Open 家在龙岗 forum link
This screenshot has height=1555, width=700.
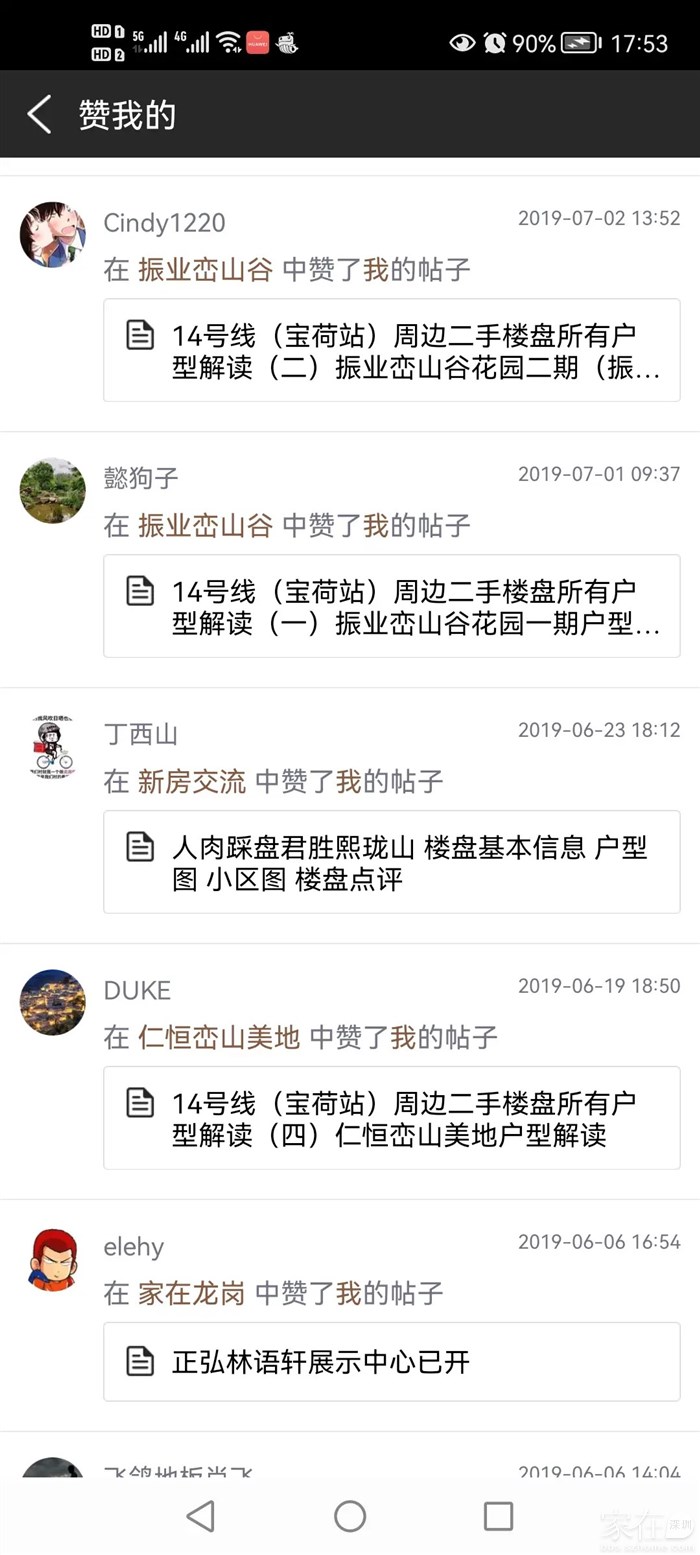click(191, 1294)
